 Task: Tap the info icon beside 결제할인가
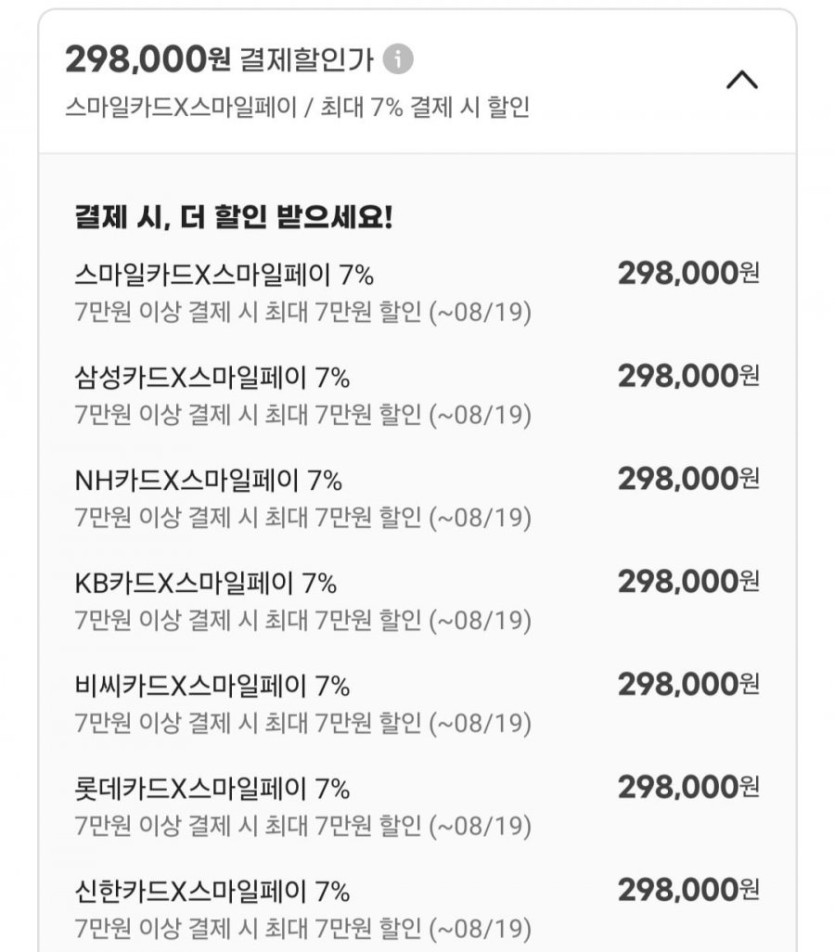click(x=399, y=60)
